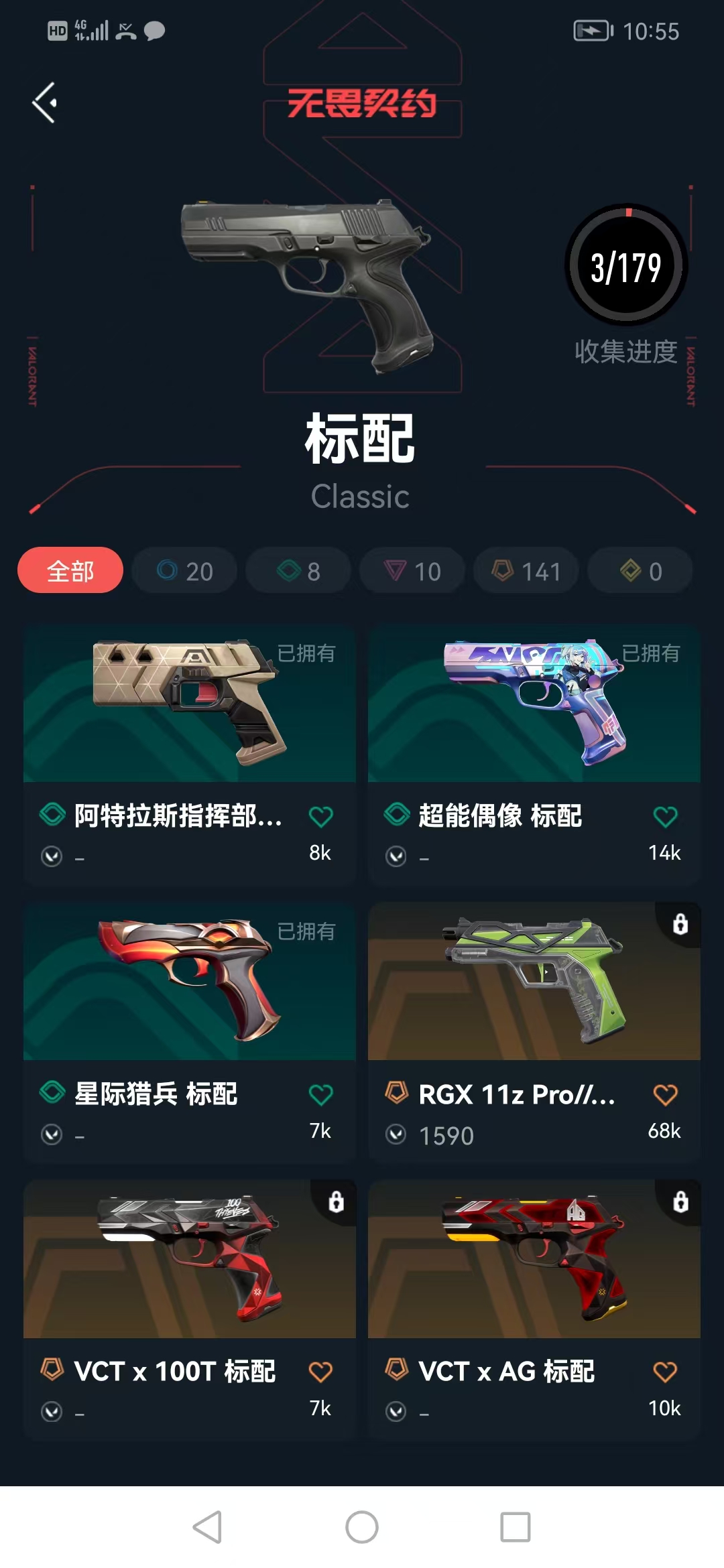Like the 超能偶像 标配 skin
This screenshot has width=724, height=1568.
pyautogui.click(x=665, y=817)
